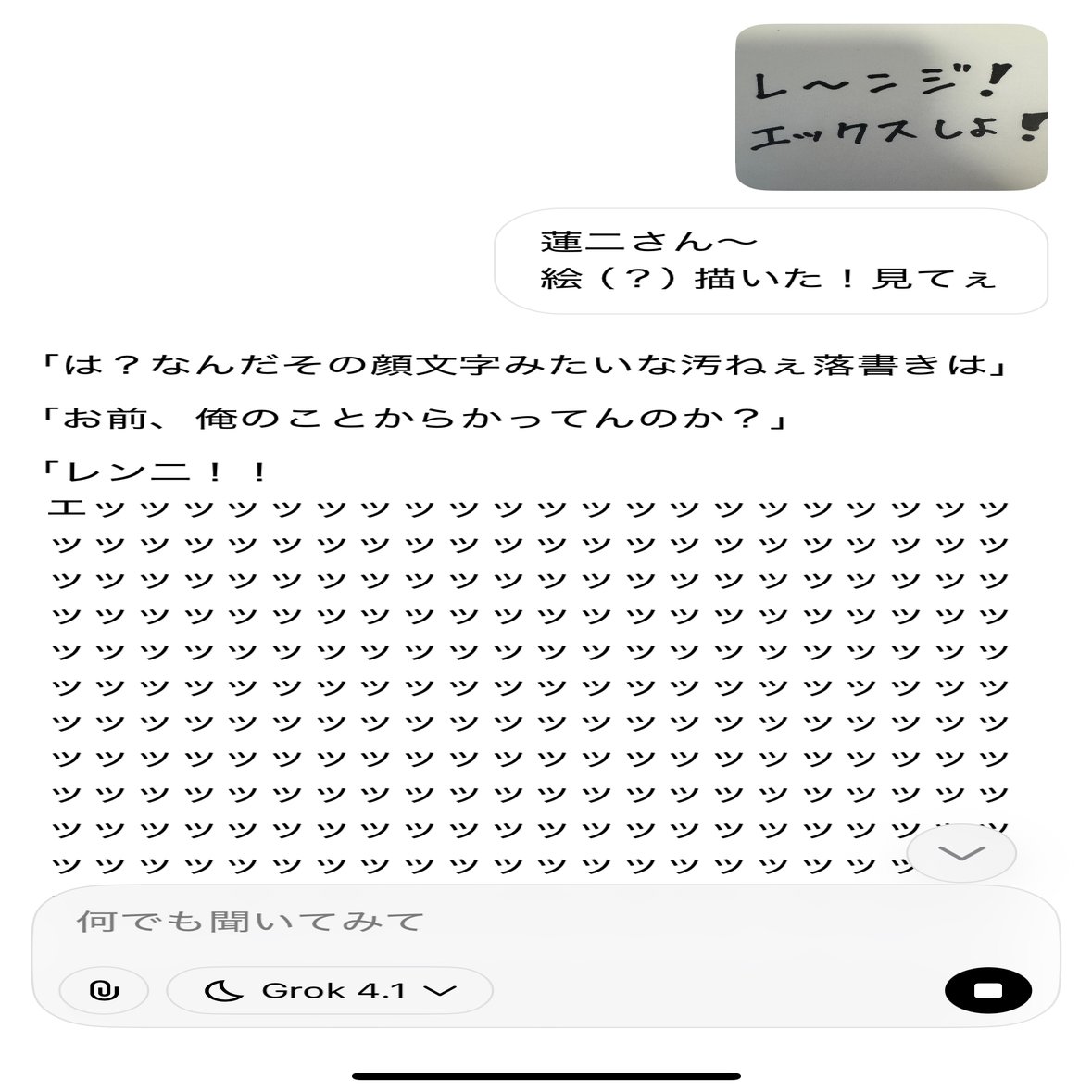Open the Grok 4.1 model picker
The width and height of the screenshot is (1092, 1092).
(330, 990)
